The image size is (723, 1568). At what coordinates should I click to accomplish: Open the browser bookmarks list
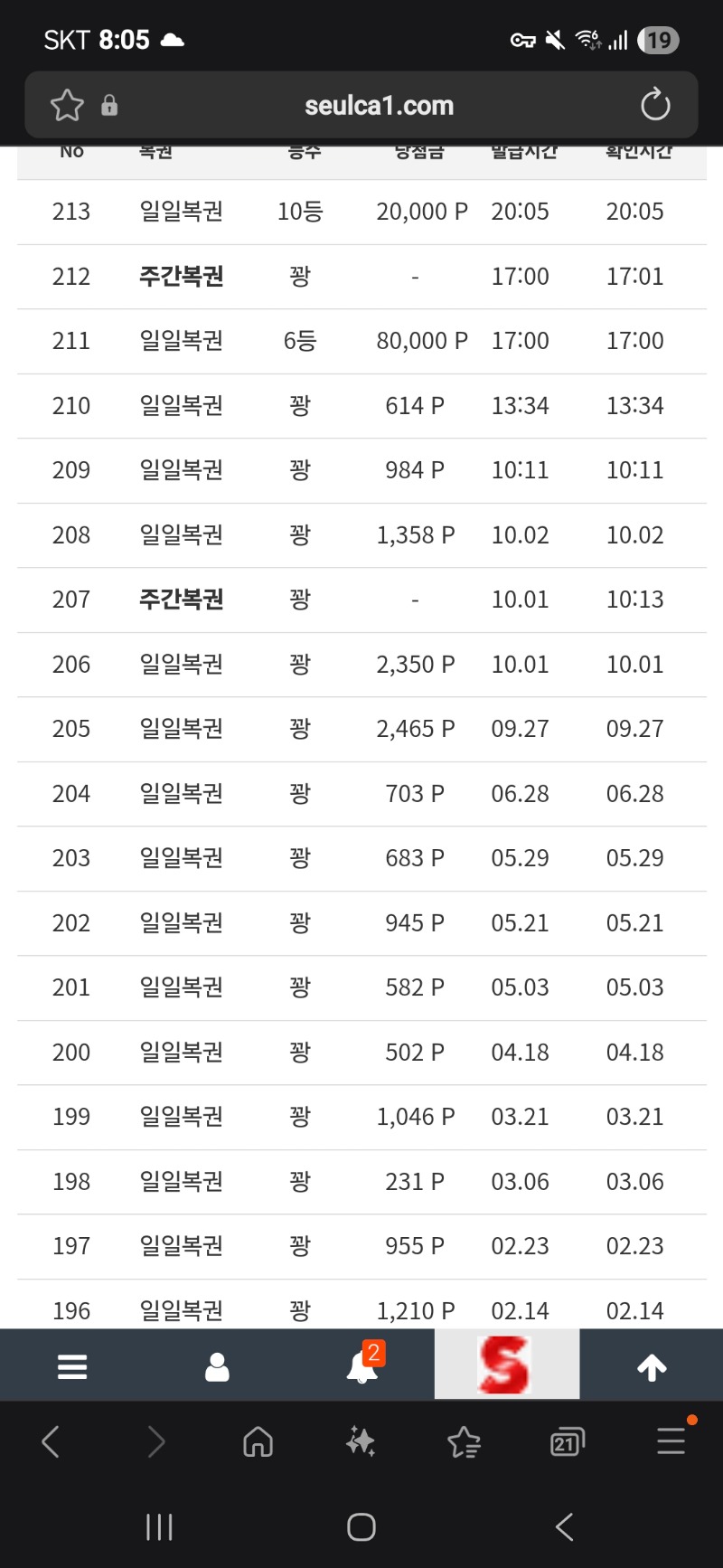point(464,1442)
